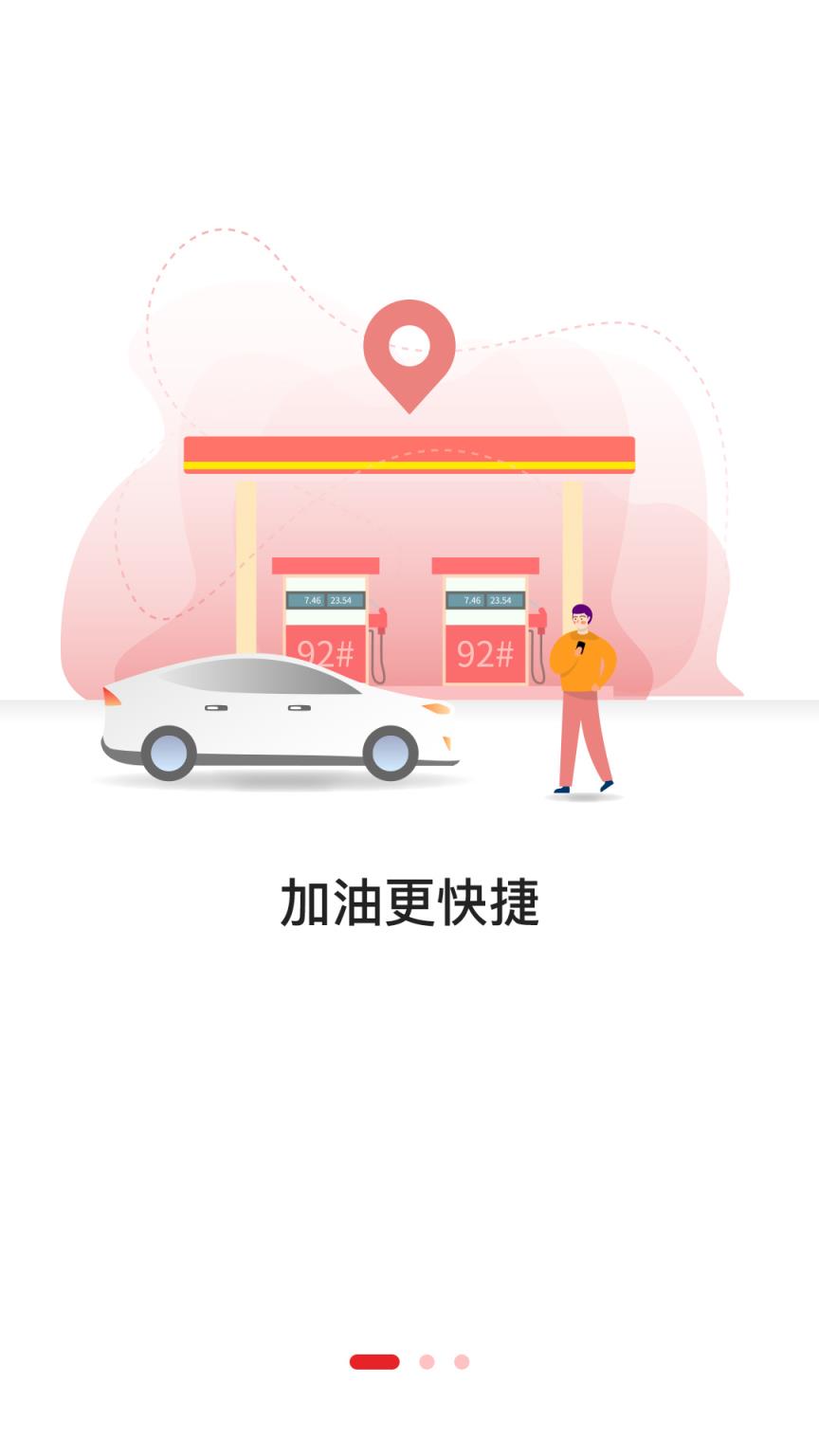The height and width of the screenshot is (1456, 819).
Task: Click the gas station canopy roof
Action: click(409, 453)
